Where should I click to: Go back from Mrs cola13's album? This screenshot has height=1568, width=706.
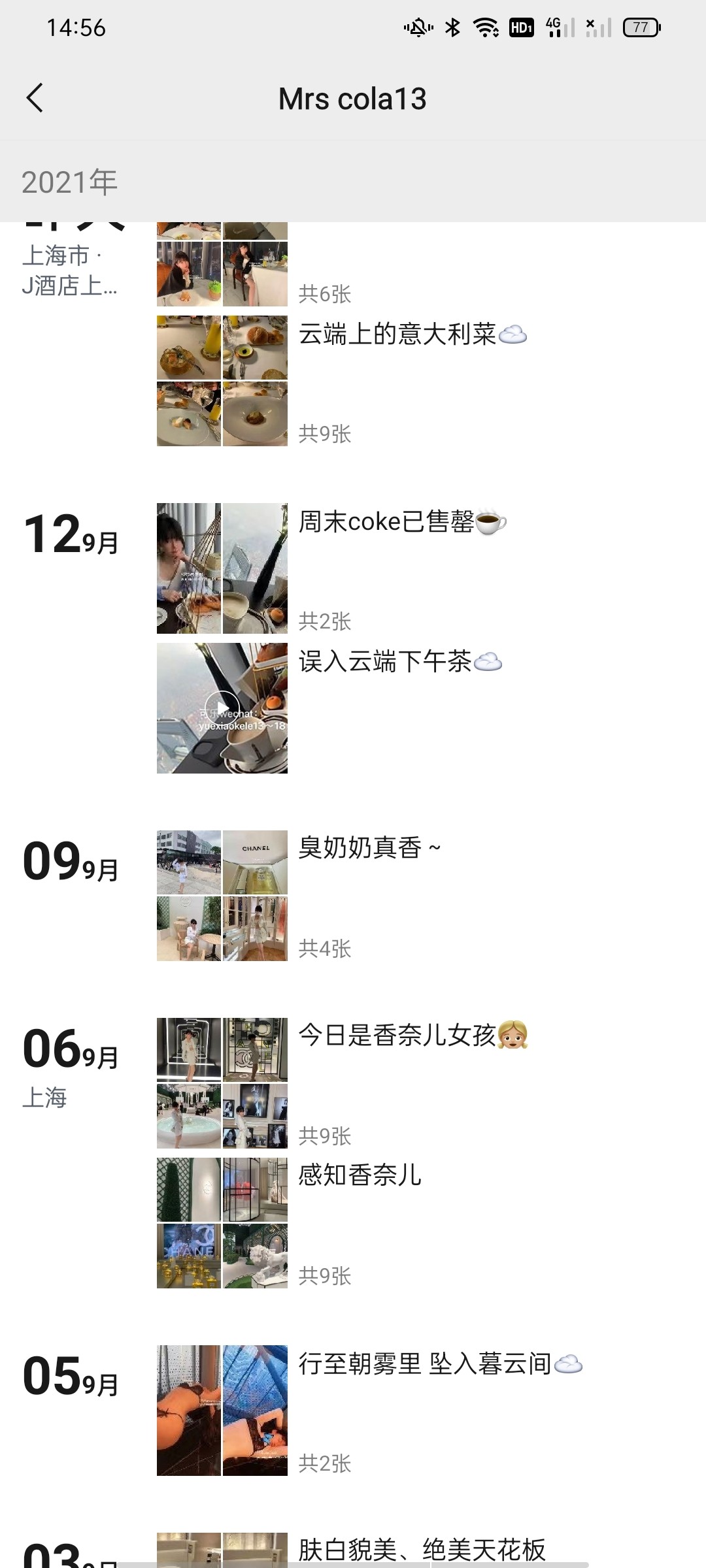(35, 98)
